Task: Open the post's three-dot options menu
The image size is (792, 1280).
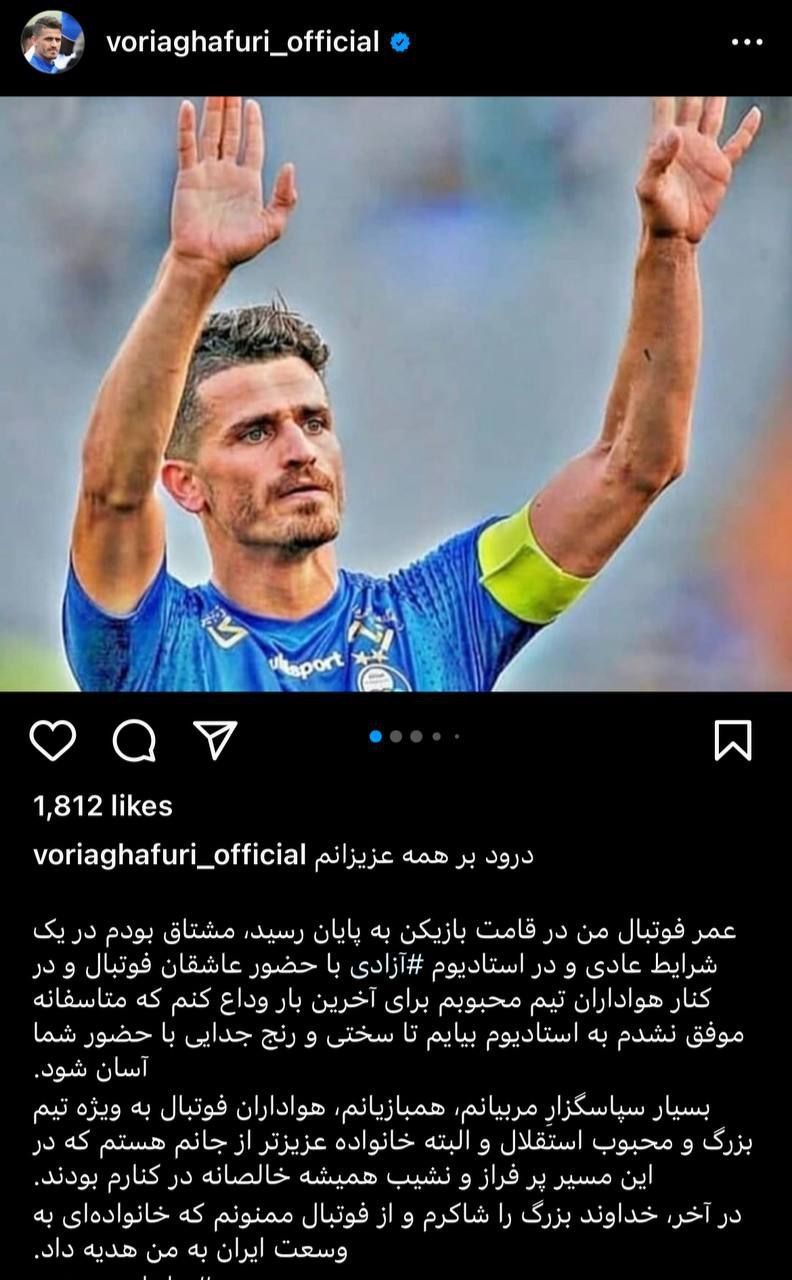Action: (747, 43)
